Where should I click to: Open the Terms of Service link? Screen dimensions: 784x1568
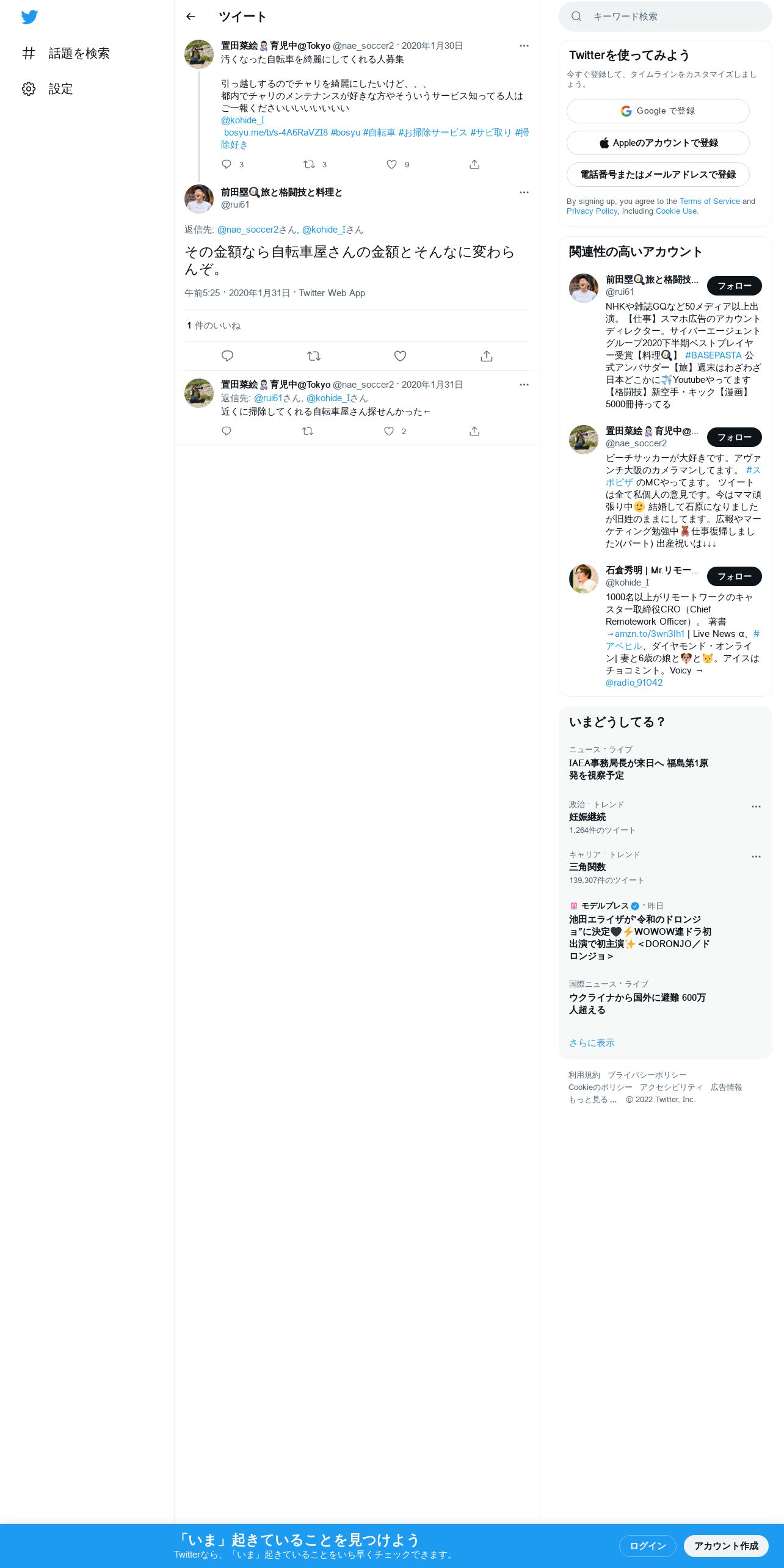710,201
